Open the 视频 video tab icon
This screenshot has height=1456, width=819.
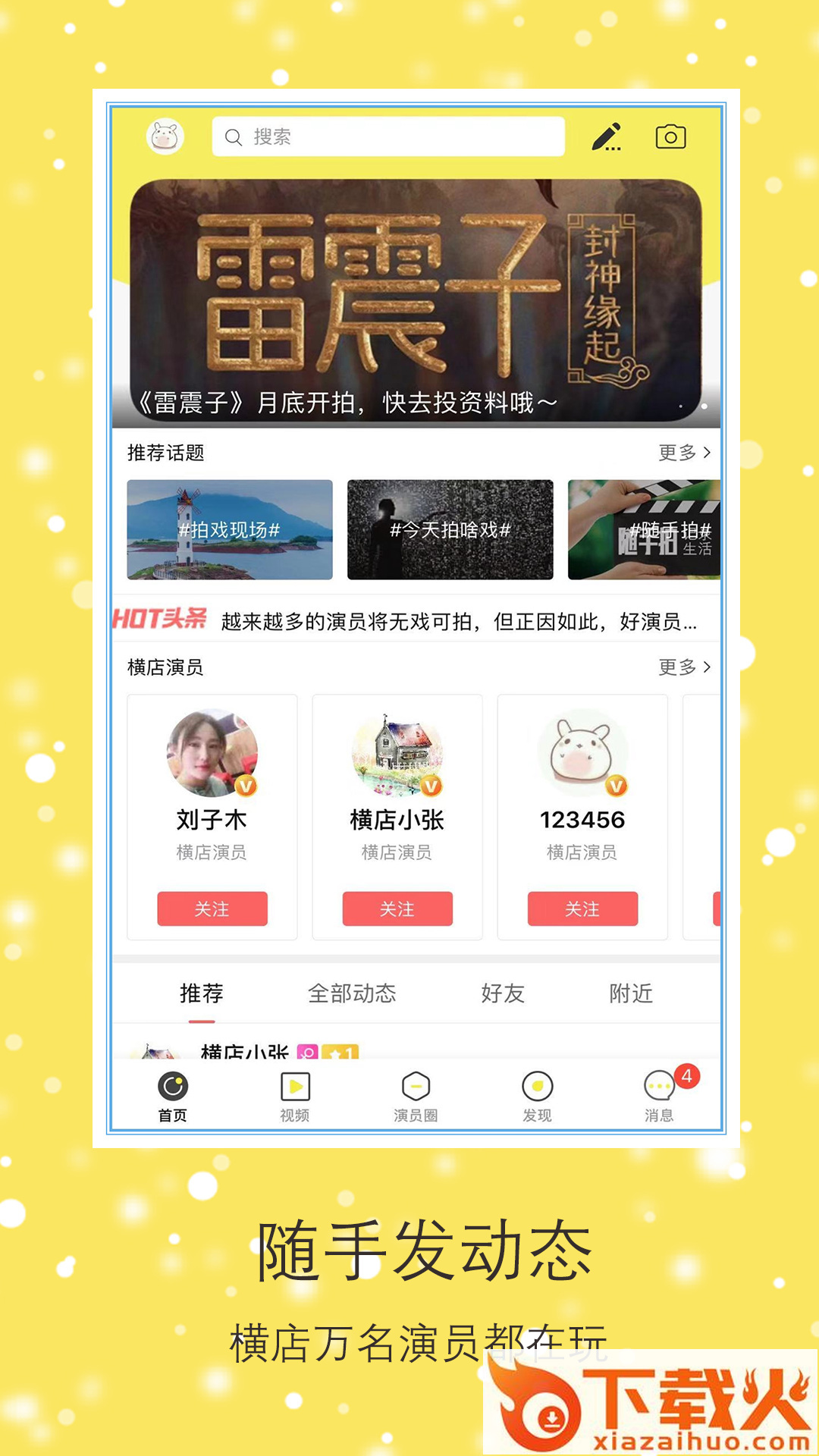[296, 1087]
